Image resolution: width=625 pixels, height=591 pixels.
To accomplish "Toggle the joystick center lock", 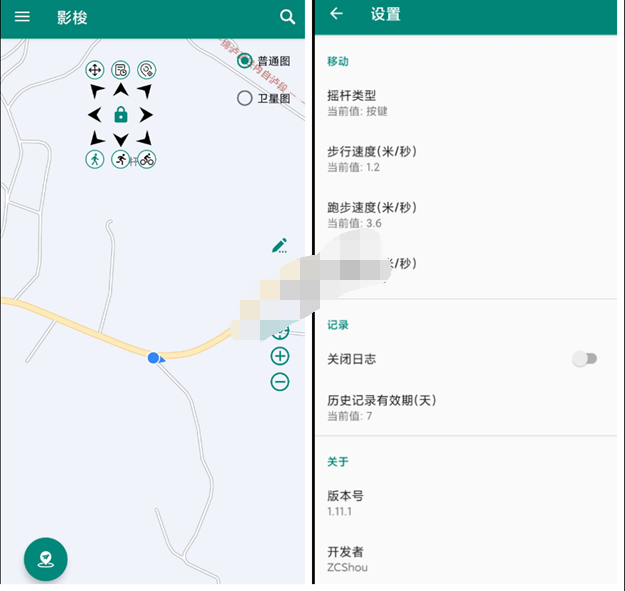I will tap(120, 115).
